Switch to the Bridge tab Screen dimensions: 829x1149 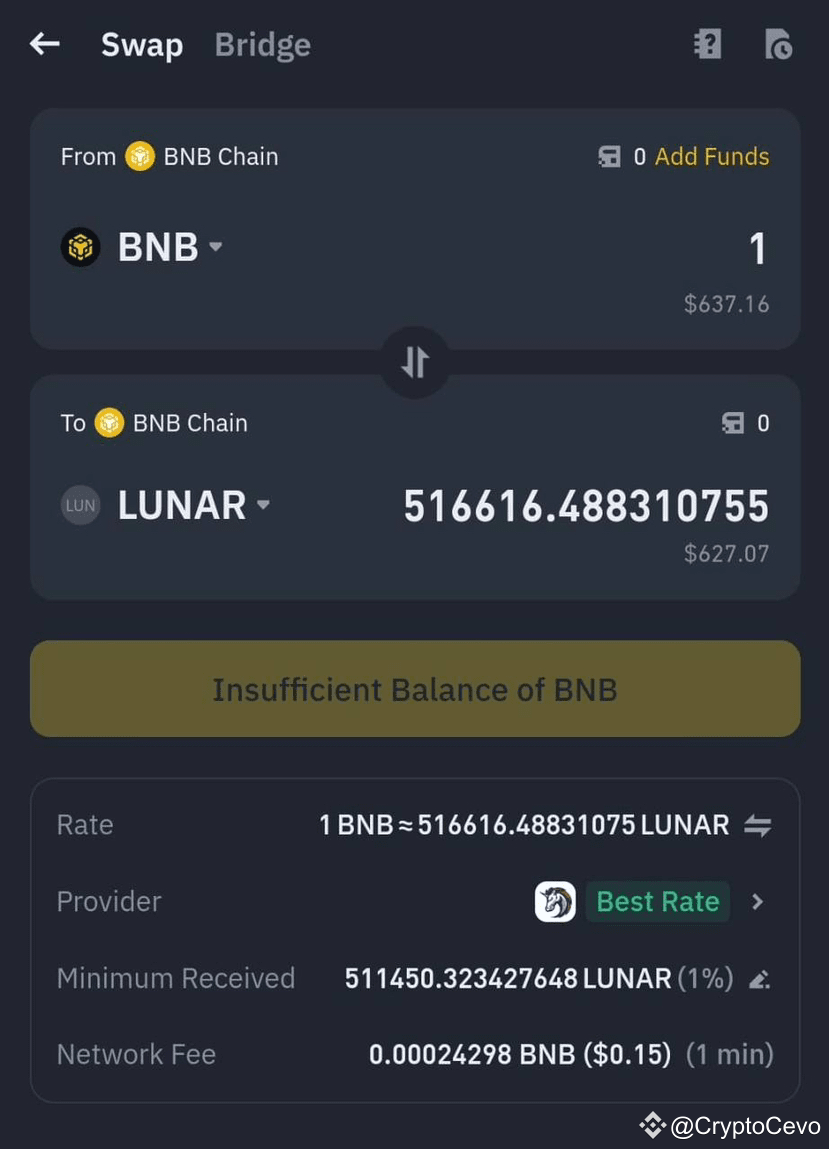(262, 45)
